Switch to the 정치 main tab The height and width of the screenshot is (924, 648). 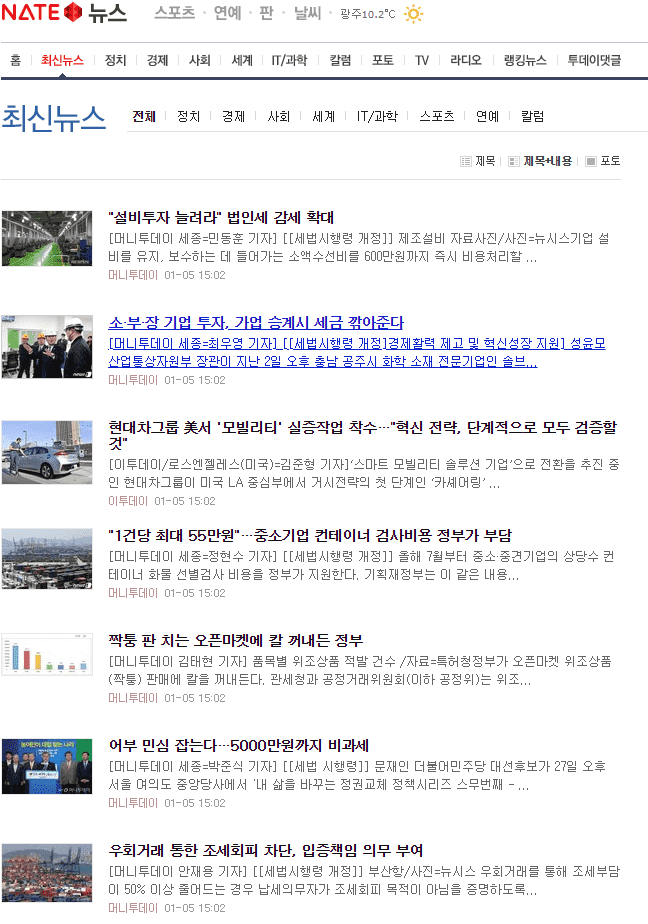(115, 60)
